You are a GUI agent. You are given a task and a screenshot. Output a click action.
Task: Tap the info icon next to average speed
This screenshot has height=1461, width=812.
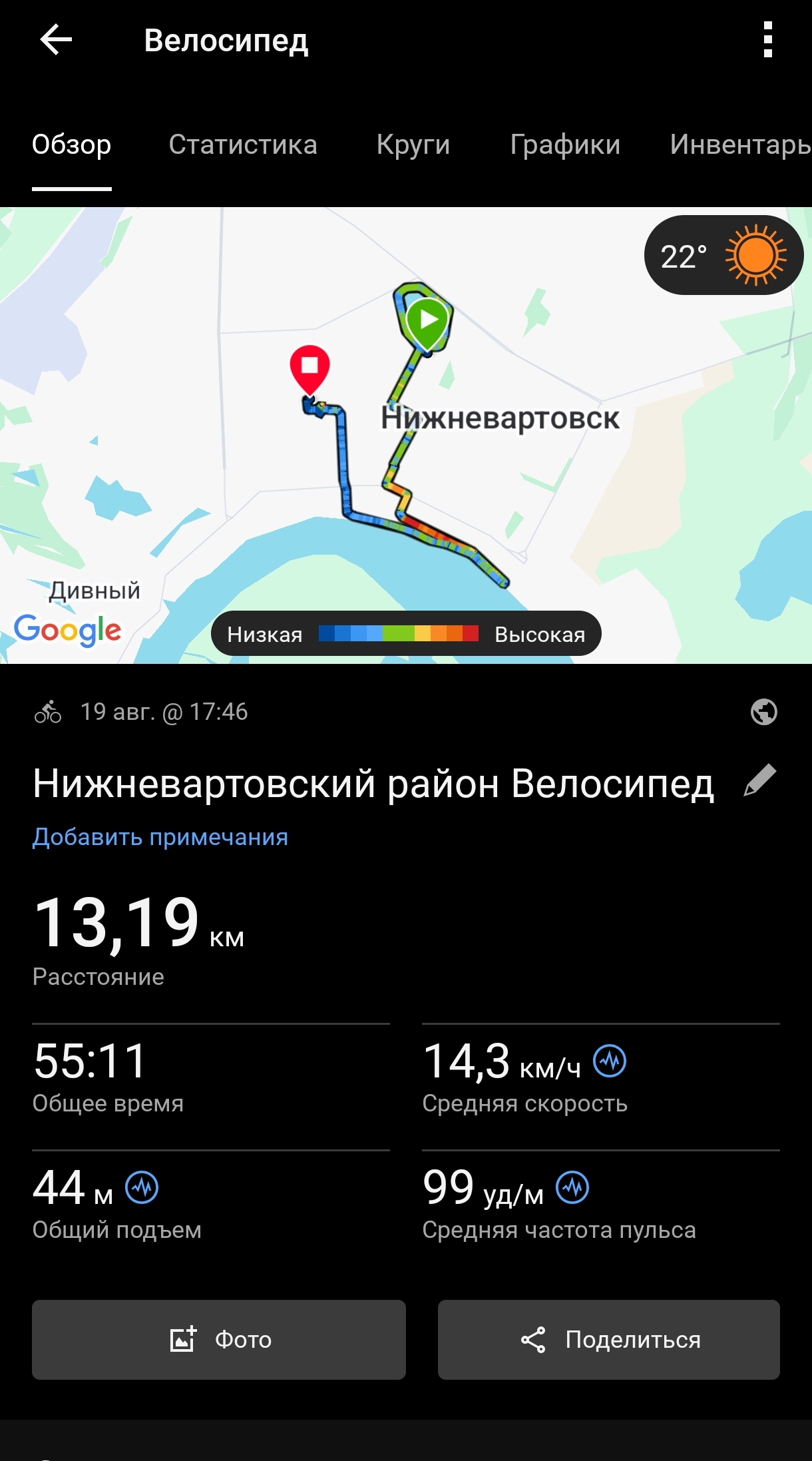tap(610, 1061)
